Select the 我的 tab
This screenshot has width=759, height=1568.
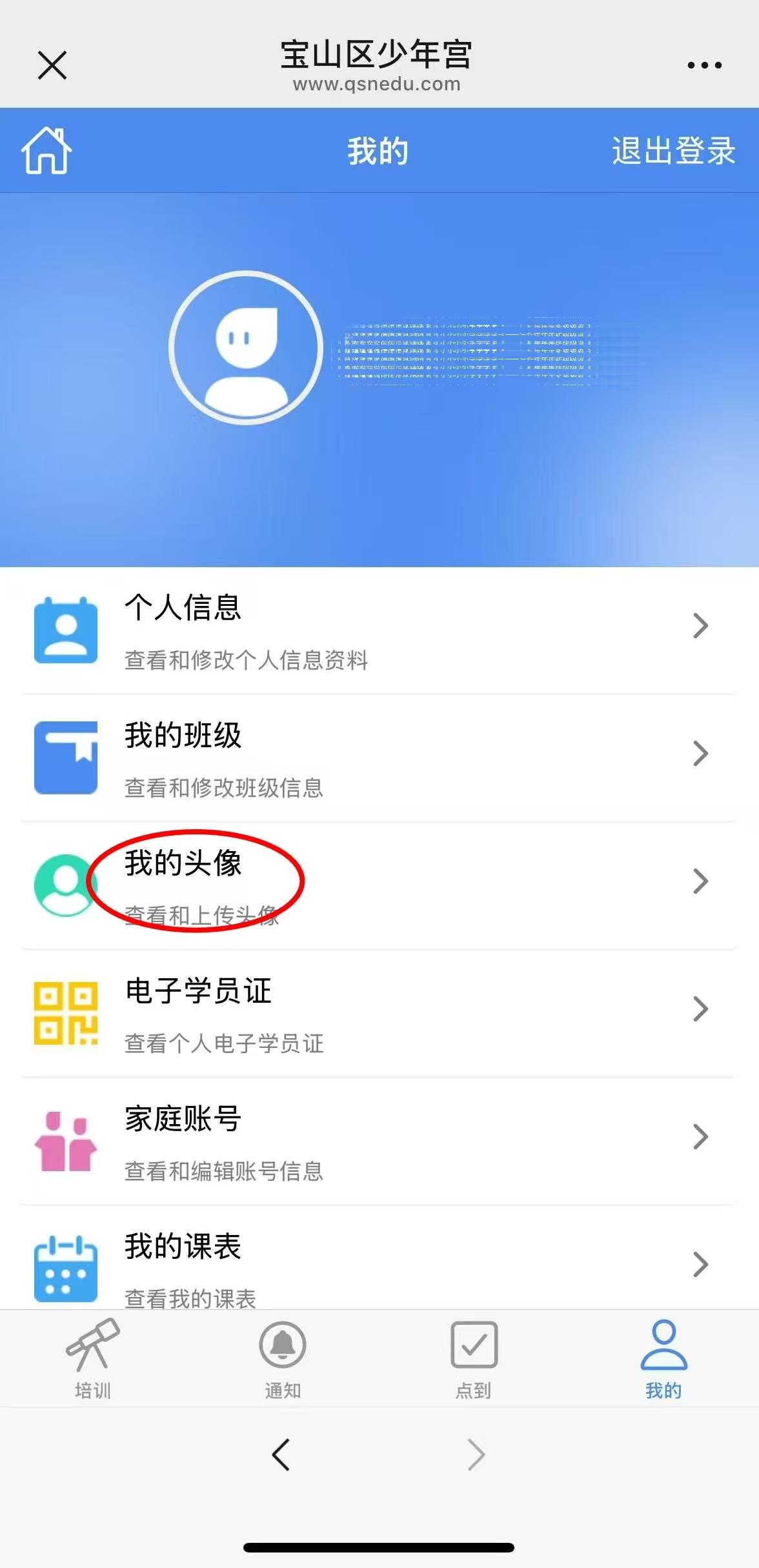point(663,1358)
